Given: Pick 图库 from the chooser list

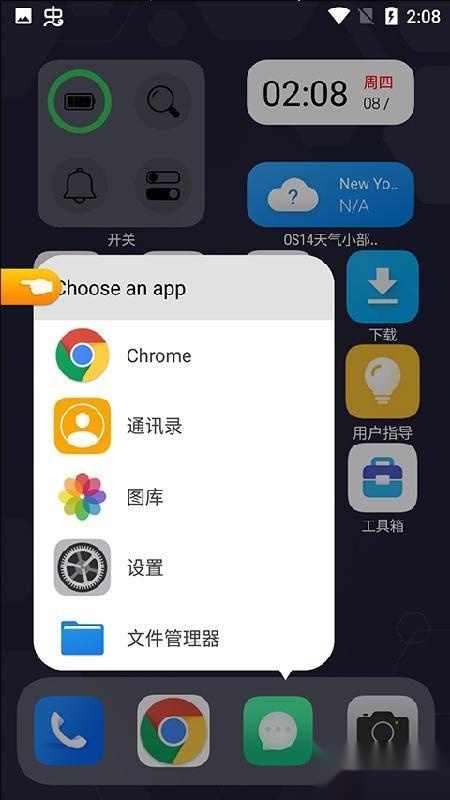Looking at the screenshot, I should (184, 496).
